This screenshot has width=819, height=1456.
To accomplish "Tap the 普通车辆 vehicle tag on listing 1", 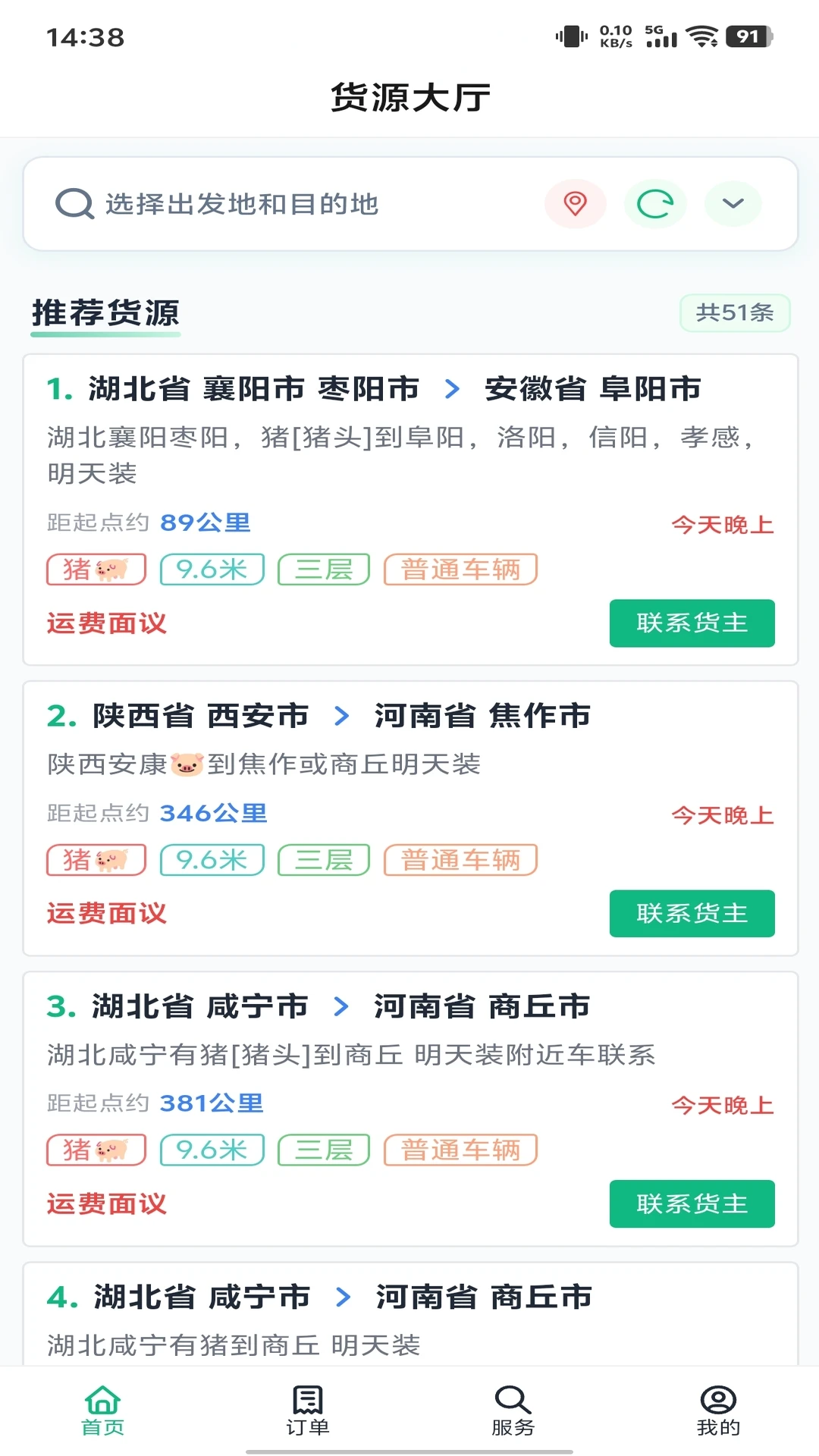I will [460, 568].
